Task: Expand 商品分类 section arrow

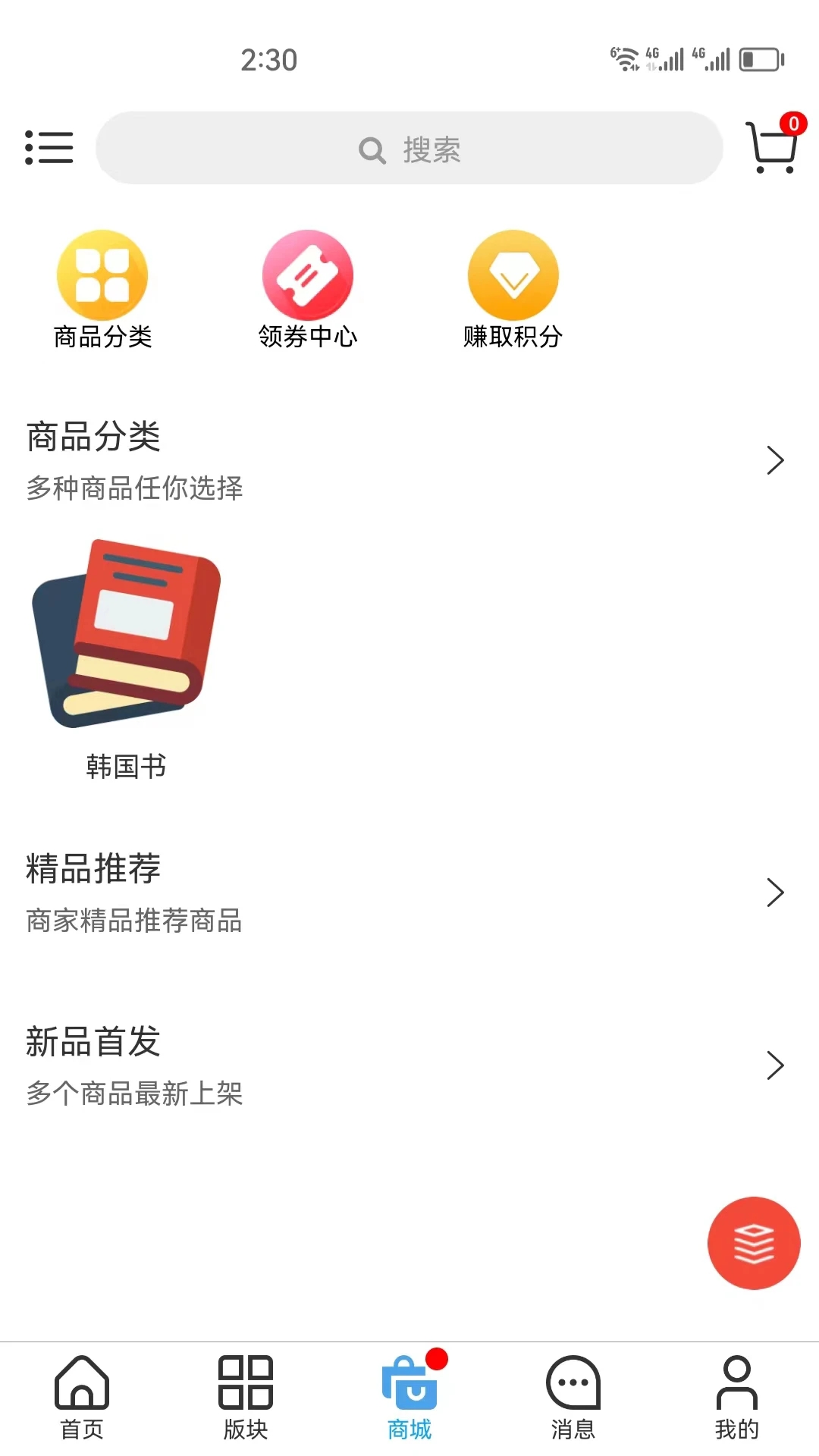Action: pos(774,460)
